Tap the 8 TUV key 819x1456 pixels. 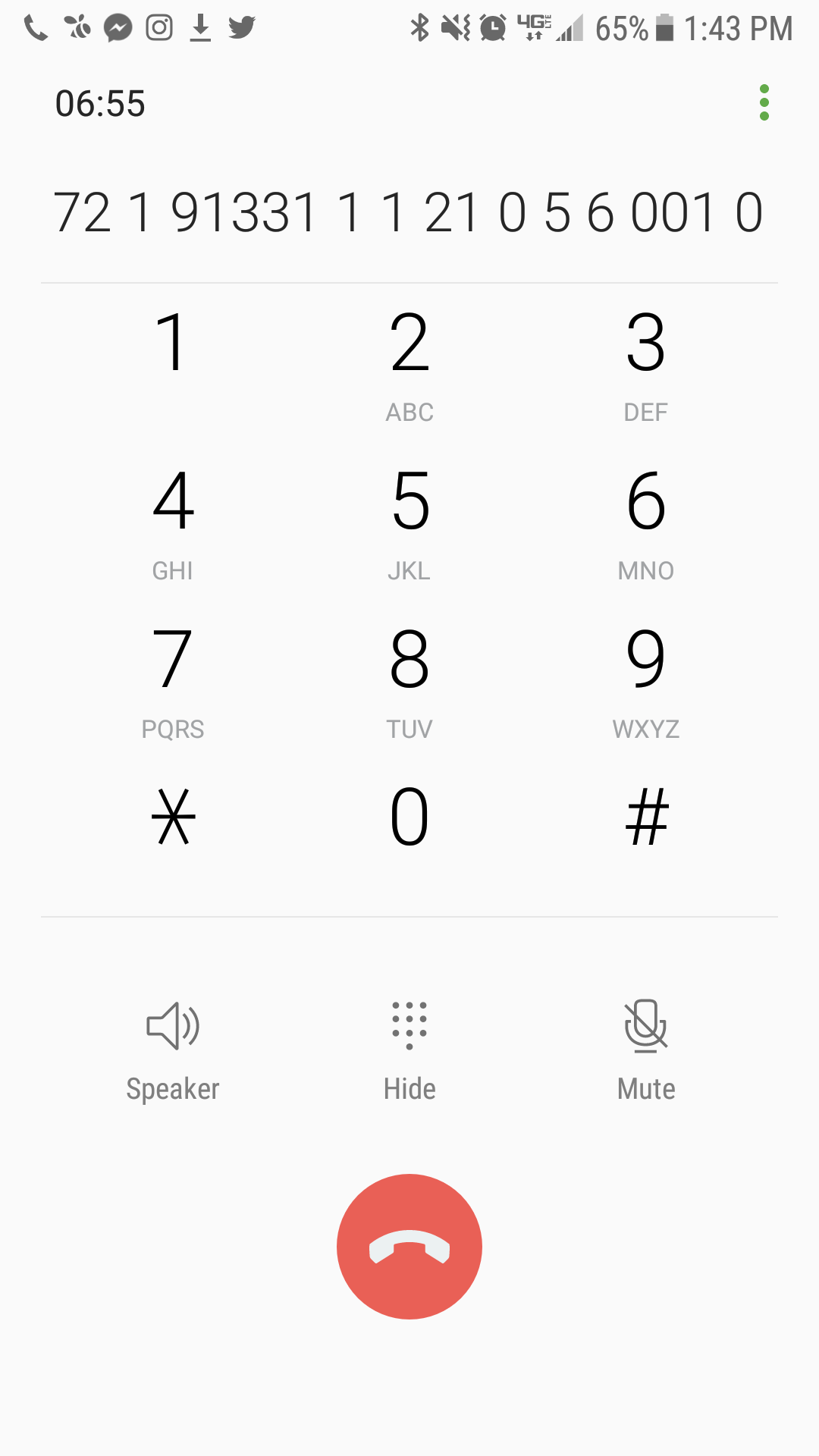409,680
